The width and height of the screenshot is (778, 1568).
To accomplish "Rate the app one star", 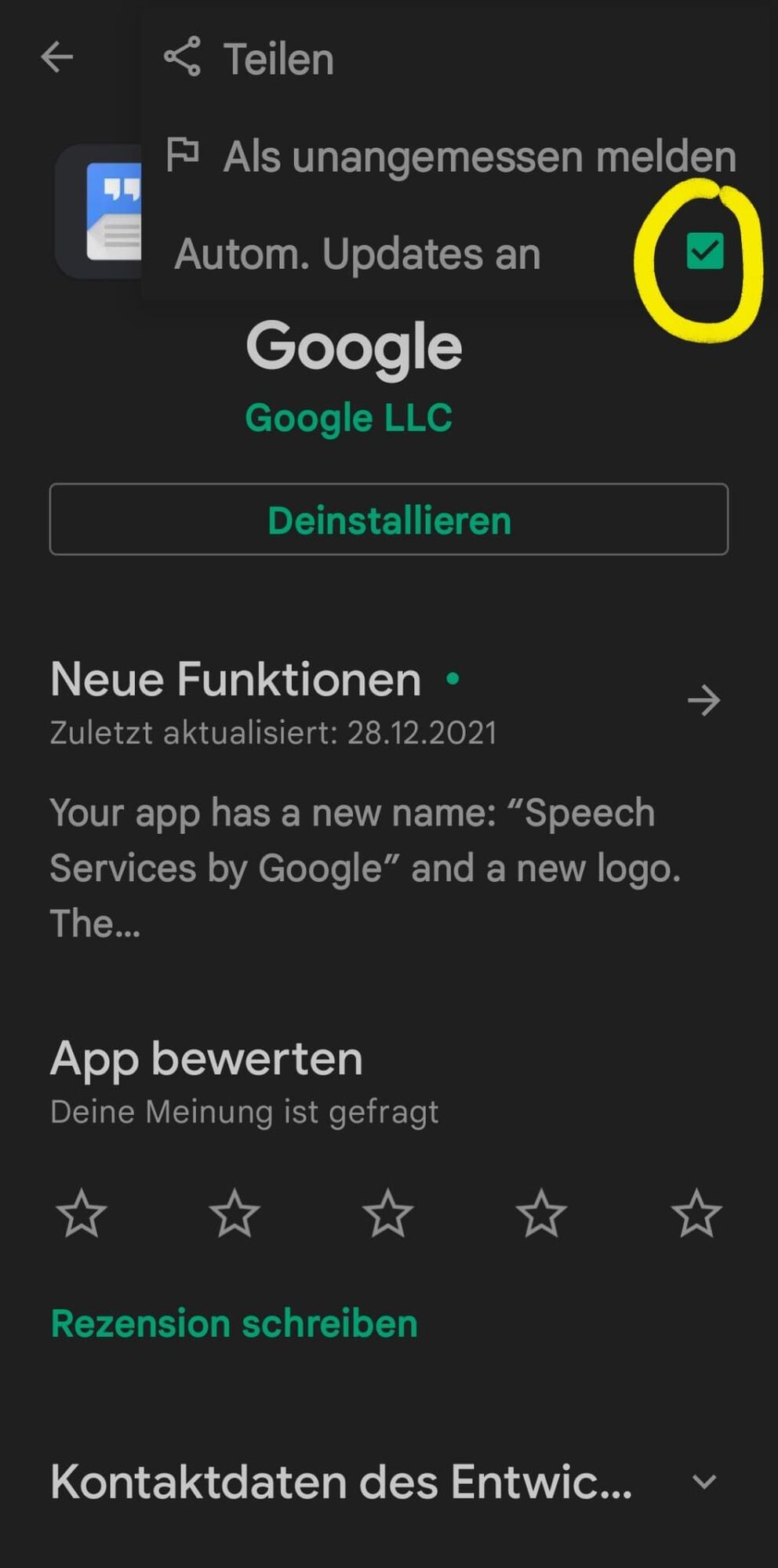I will (x=82, y=1213).
